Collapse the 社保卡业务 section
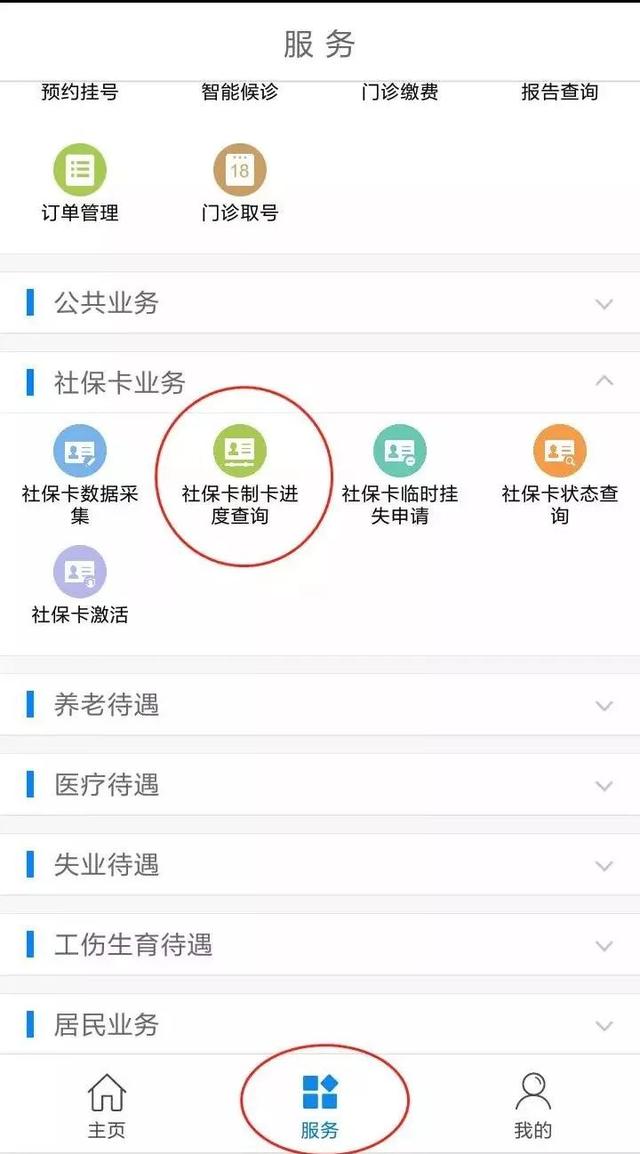Screen dimensions: 640x1154 (x=320, y=382)
